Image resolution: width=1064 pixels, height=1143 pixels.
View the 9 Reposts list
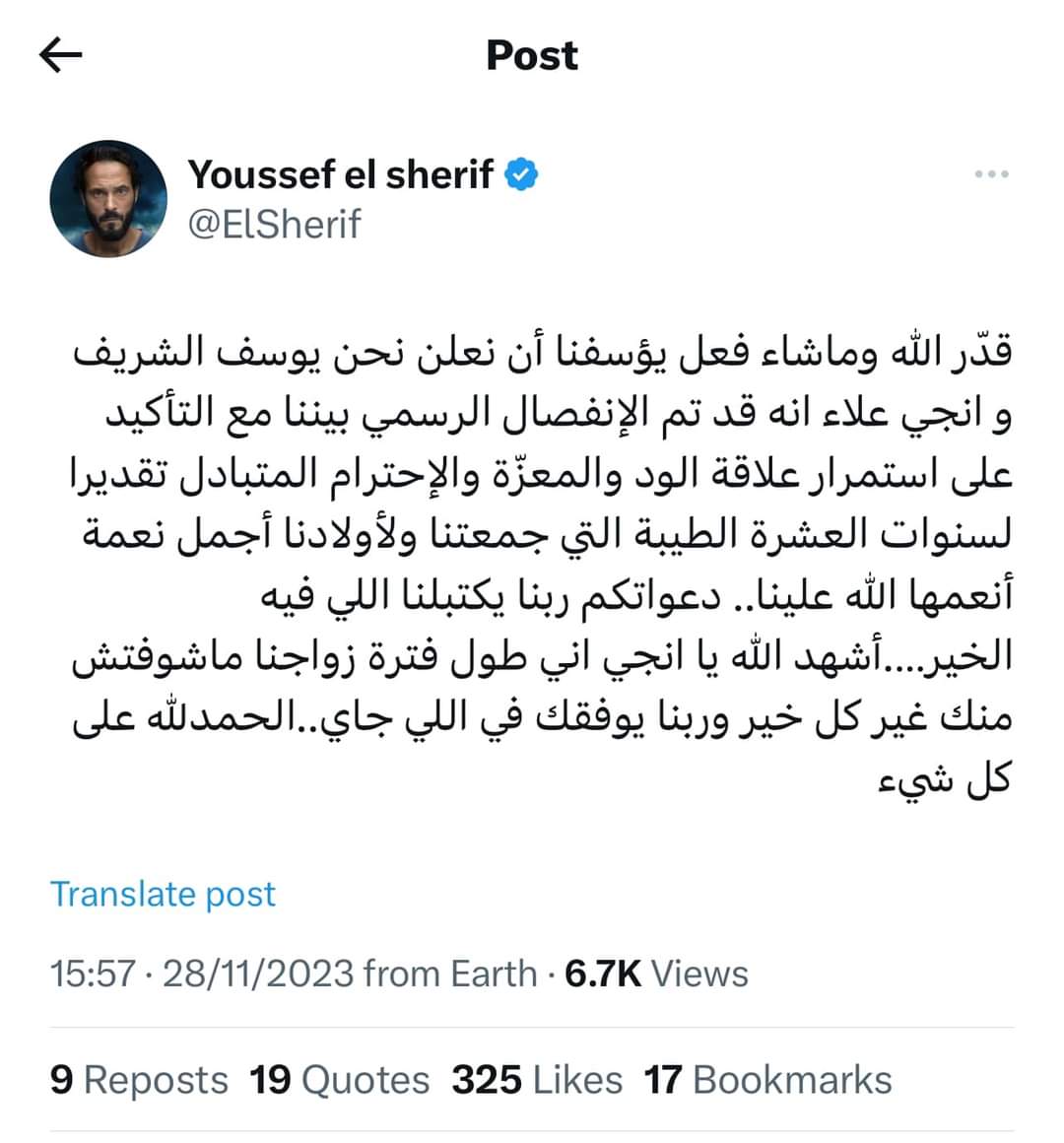139,1080
